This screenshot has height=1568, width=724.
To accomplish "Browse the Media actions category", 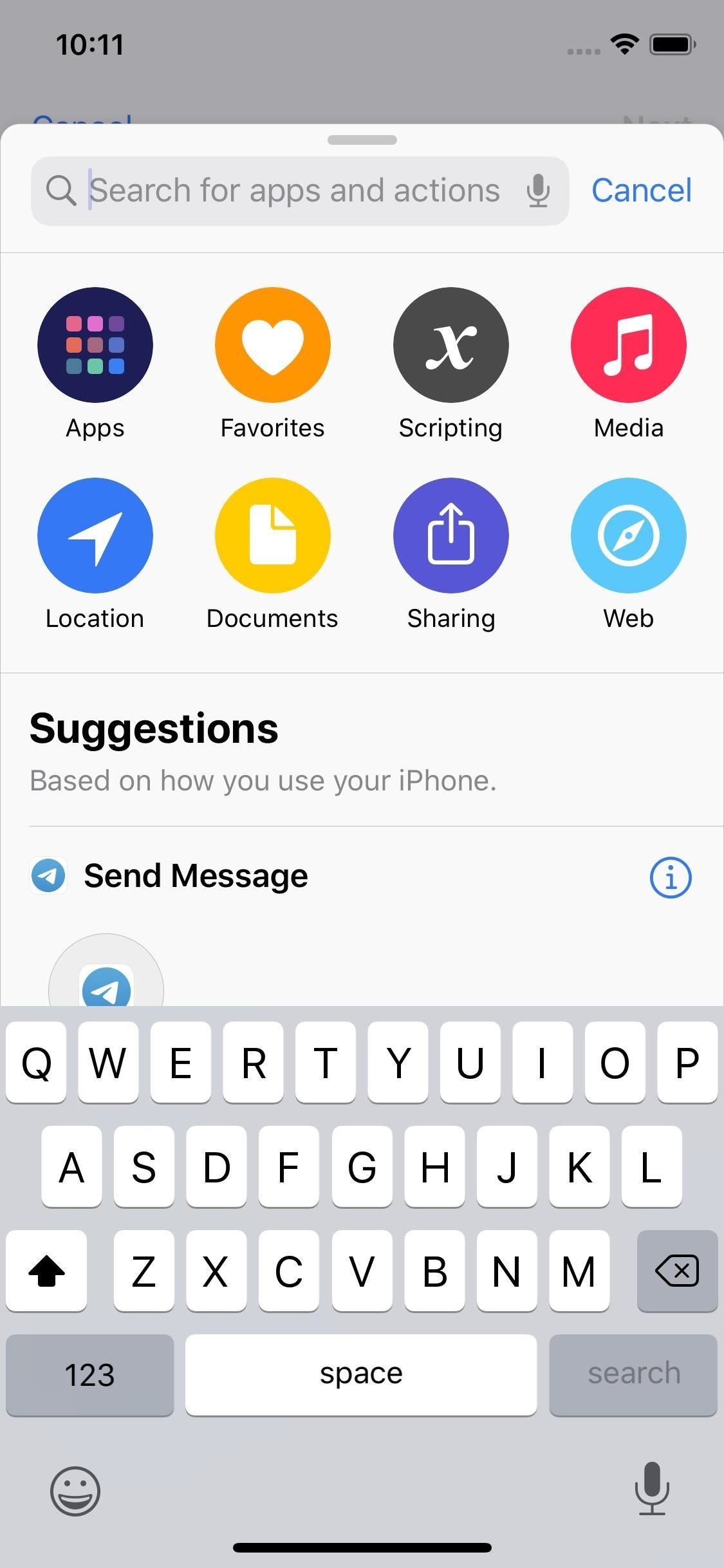I will point(628,344).
